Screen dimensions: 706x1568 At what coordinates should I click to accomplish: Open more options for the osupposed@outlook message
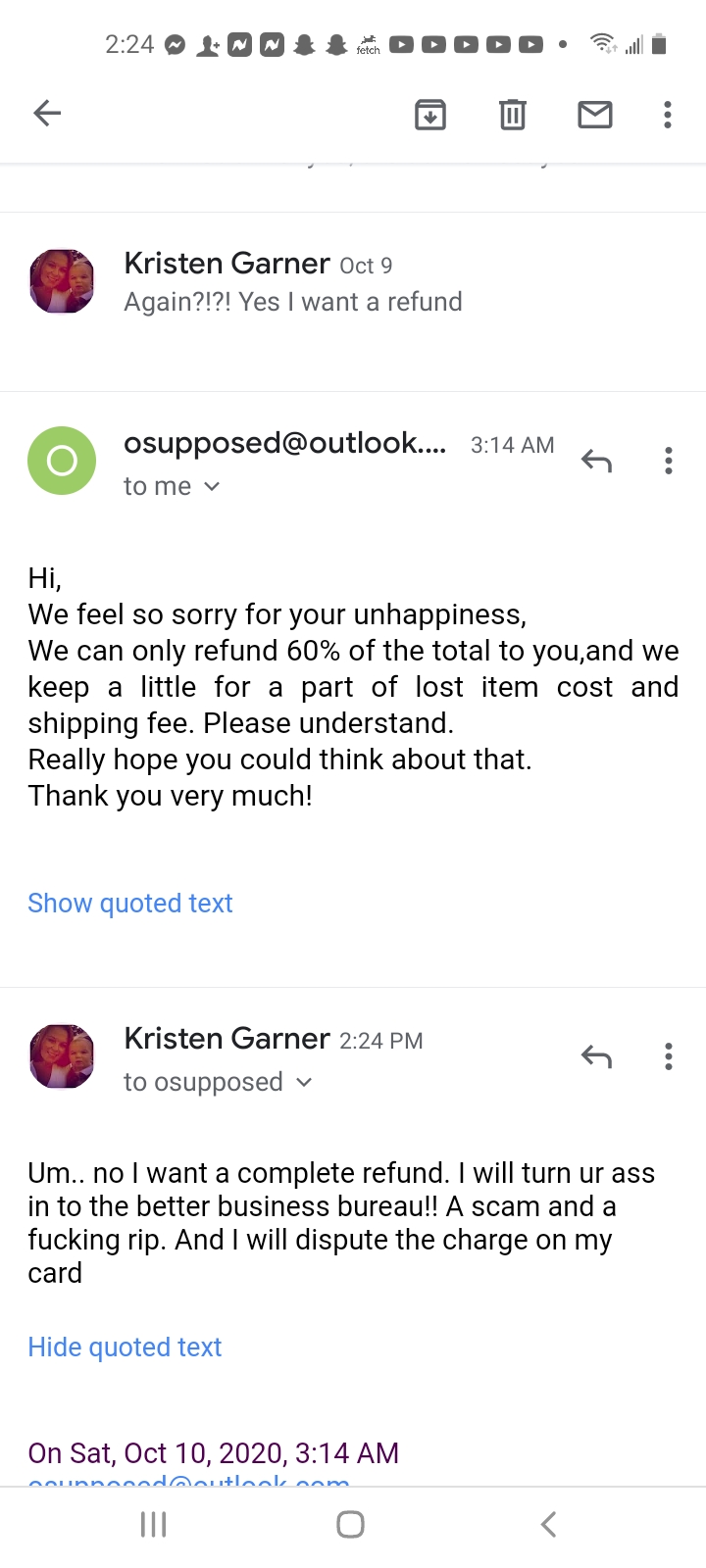point(669,461)
